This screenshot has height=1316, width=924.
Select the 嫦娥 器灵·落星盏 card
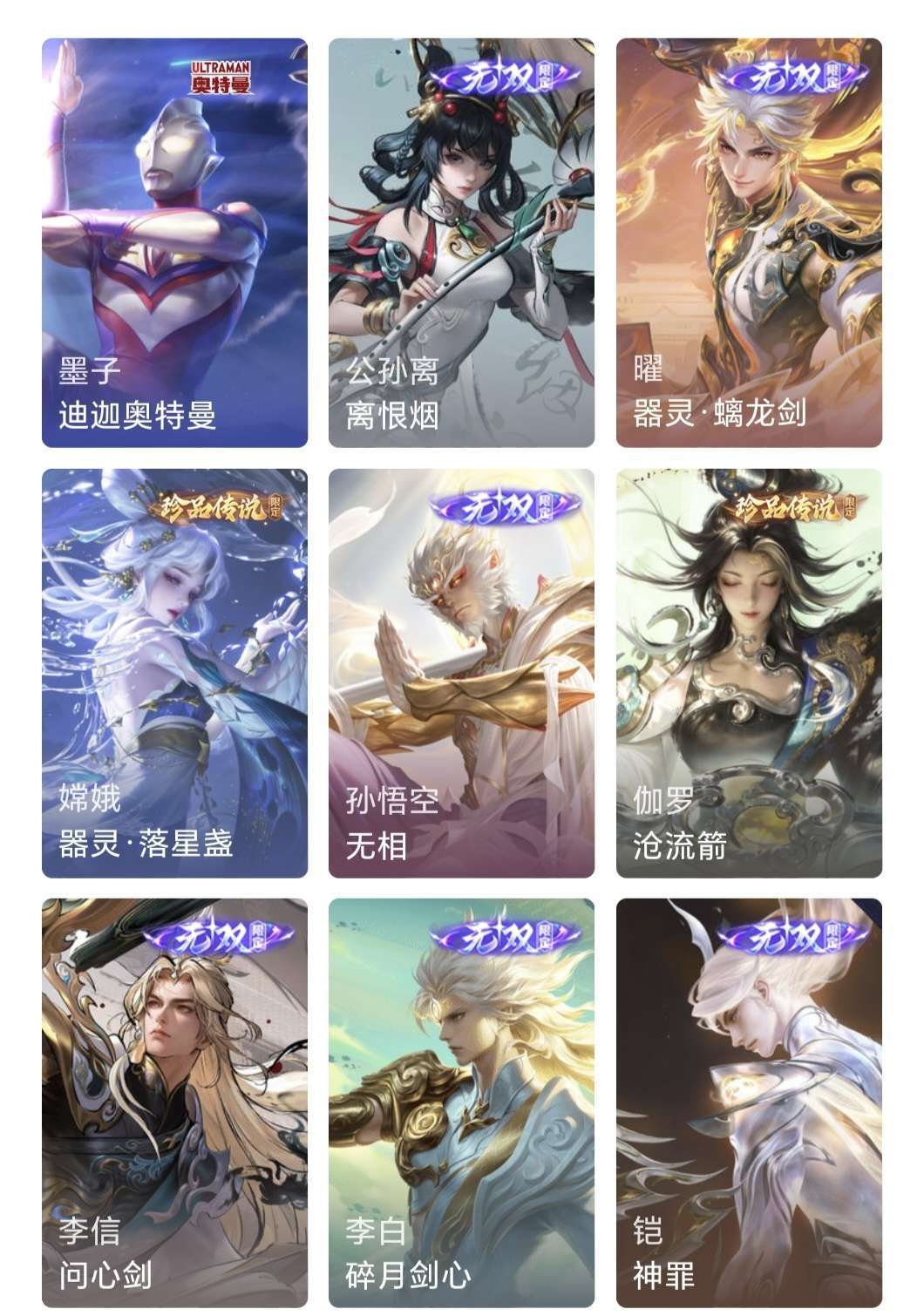point(174,673)
